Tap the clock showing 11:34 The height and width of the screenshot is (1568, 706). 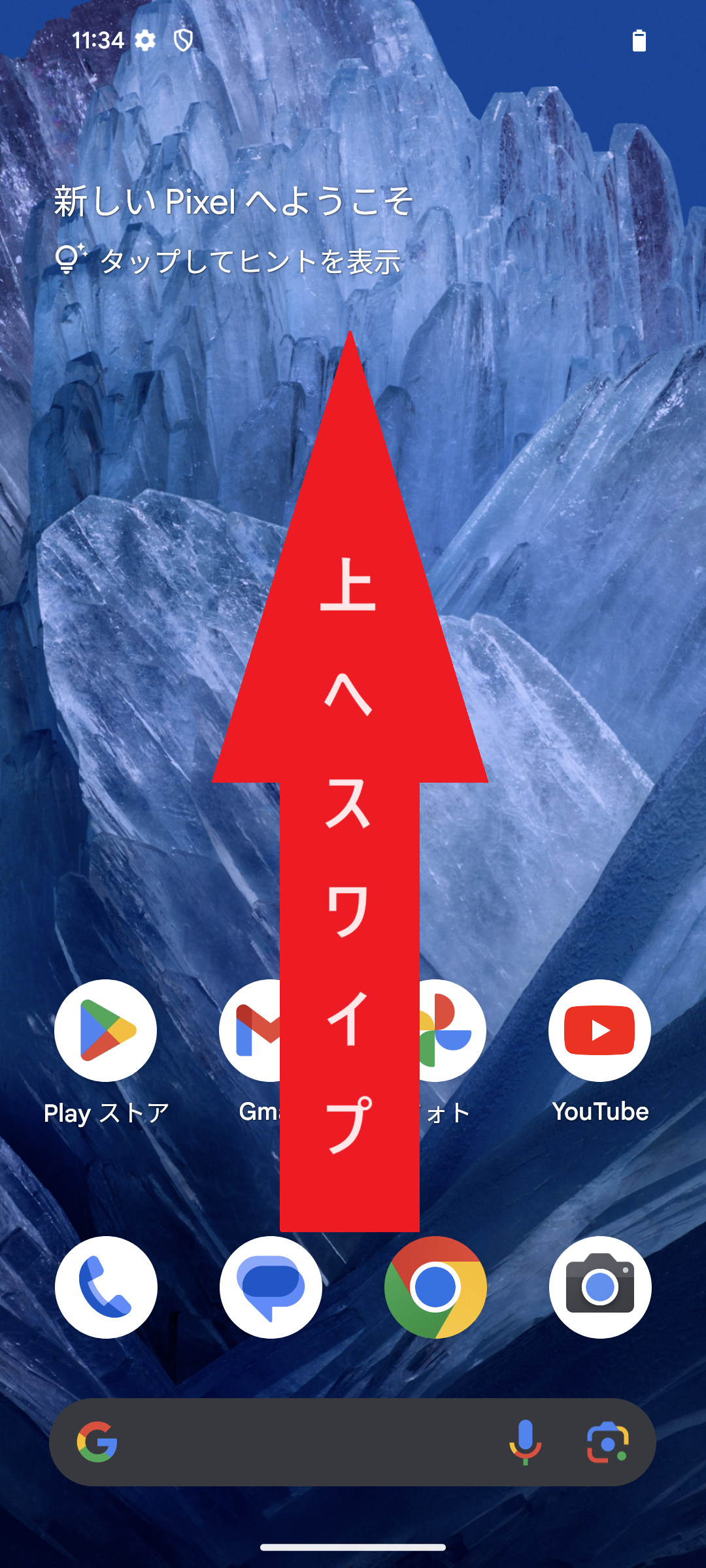pyautogui.click(x=98, y=41)
